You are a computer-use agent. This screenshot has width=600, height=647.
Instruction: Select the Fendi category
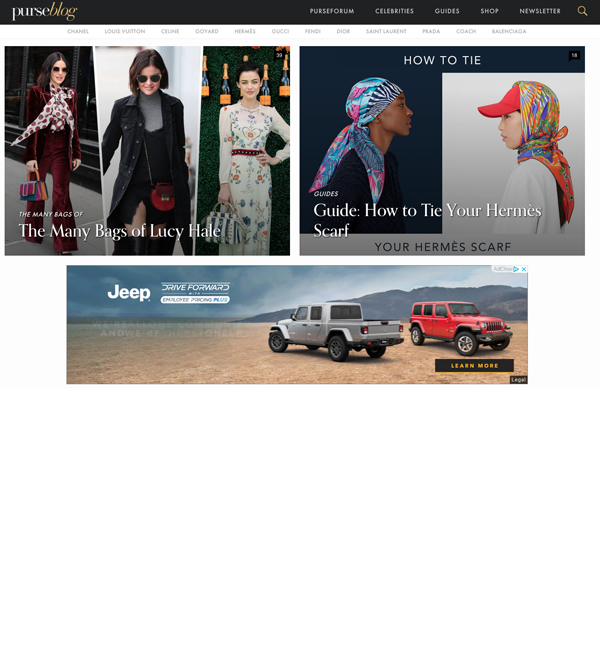pos(313,31)
